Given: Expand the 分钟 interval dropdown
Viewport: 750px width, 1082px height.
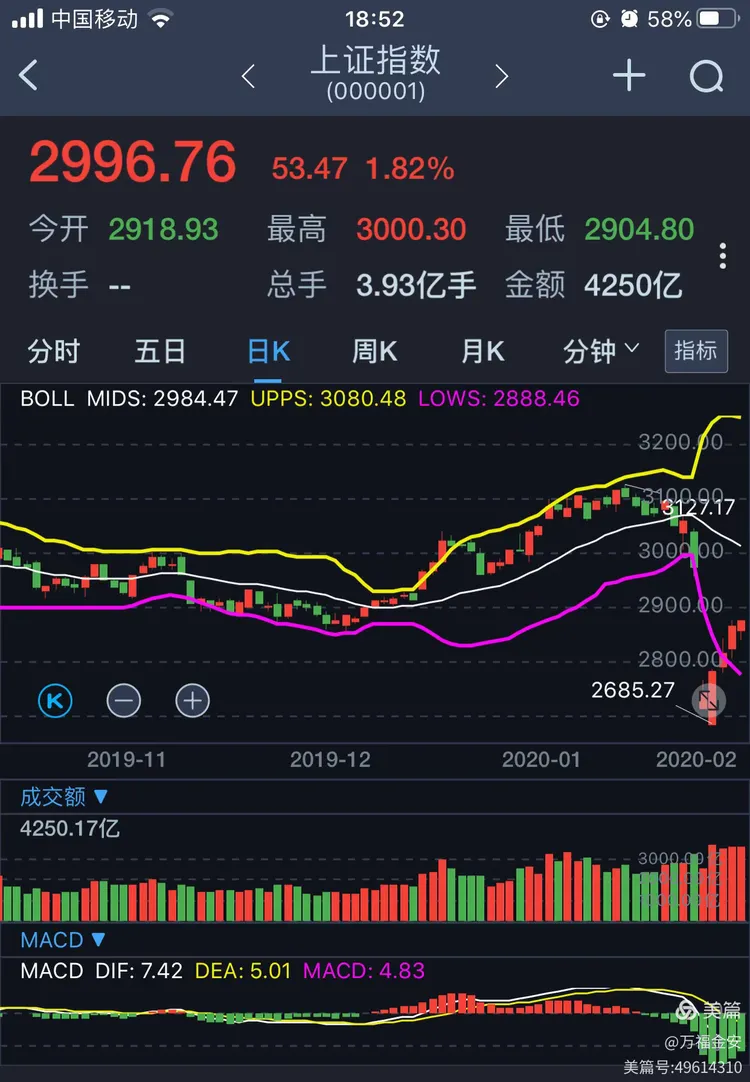Looking at the screenshot, I should pyautogui.click(x=601, y=351).
